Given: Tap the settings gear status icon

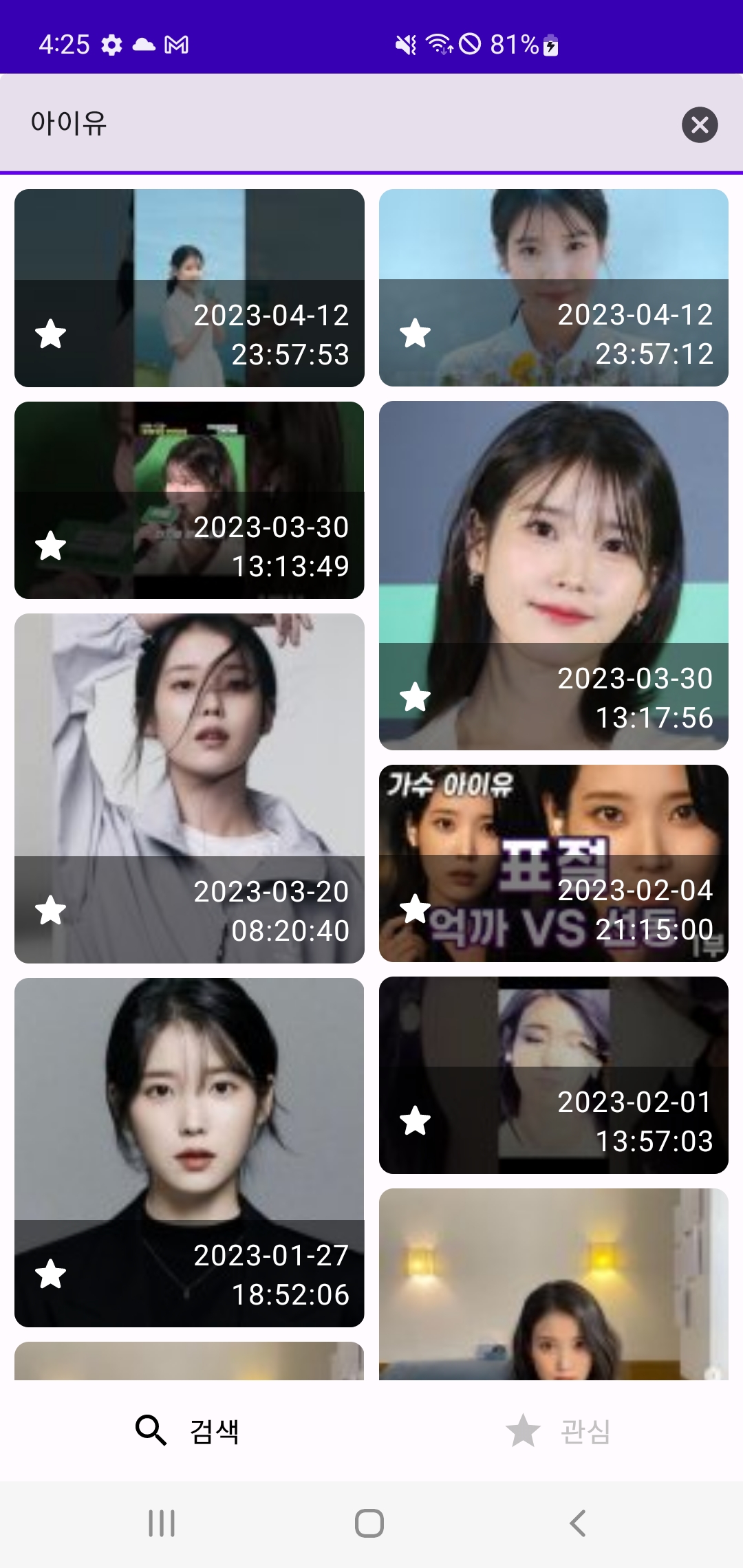Looking at the screenshot, I should 112,45.
